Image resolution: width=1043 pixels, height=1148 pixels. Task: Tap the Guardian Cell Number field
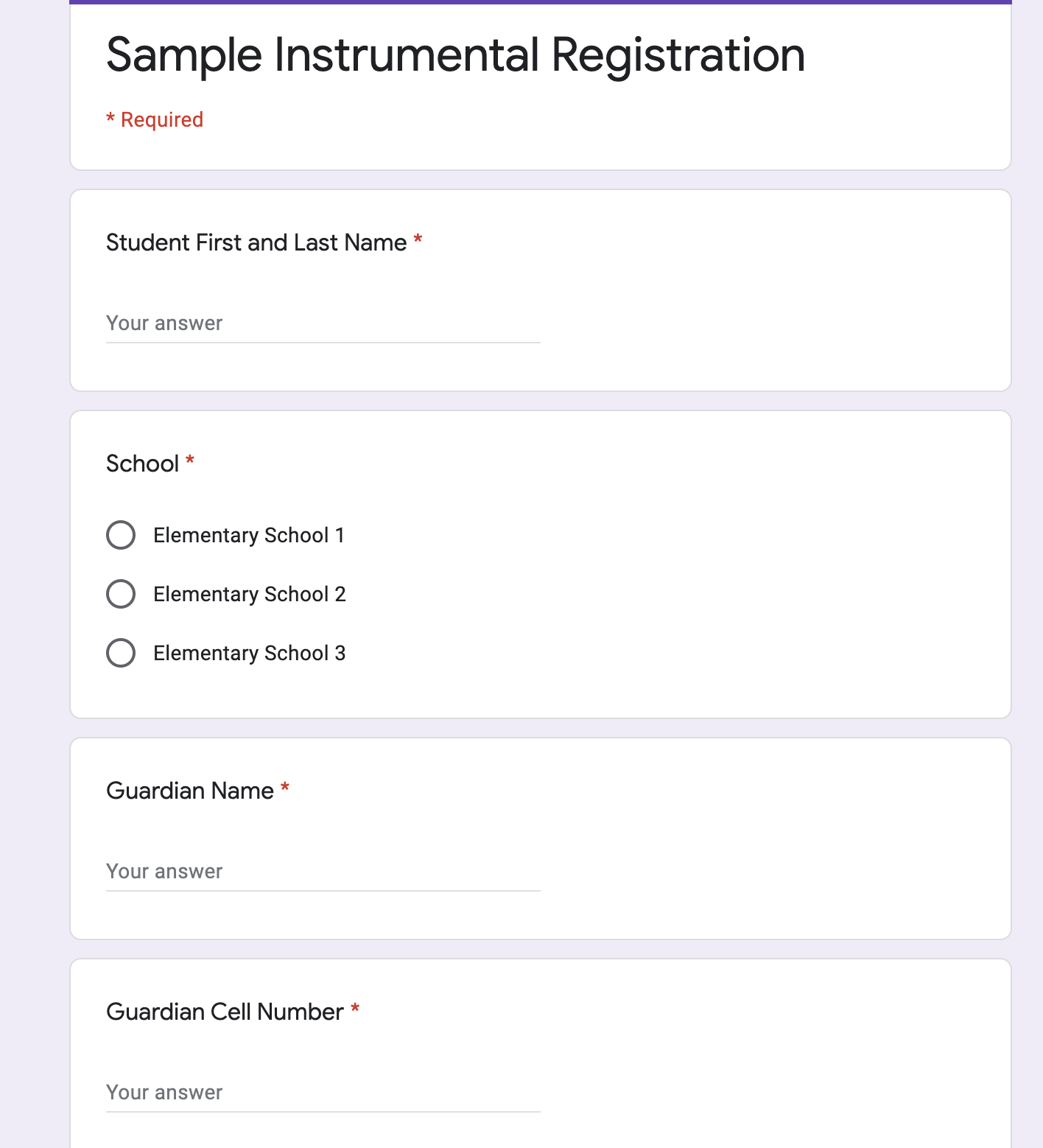pos(323,1093)
